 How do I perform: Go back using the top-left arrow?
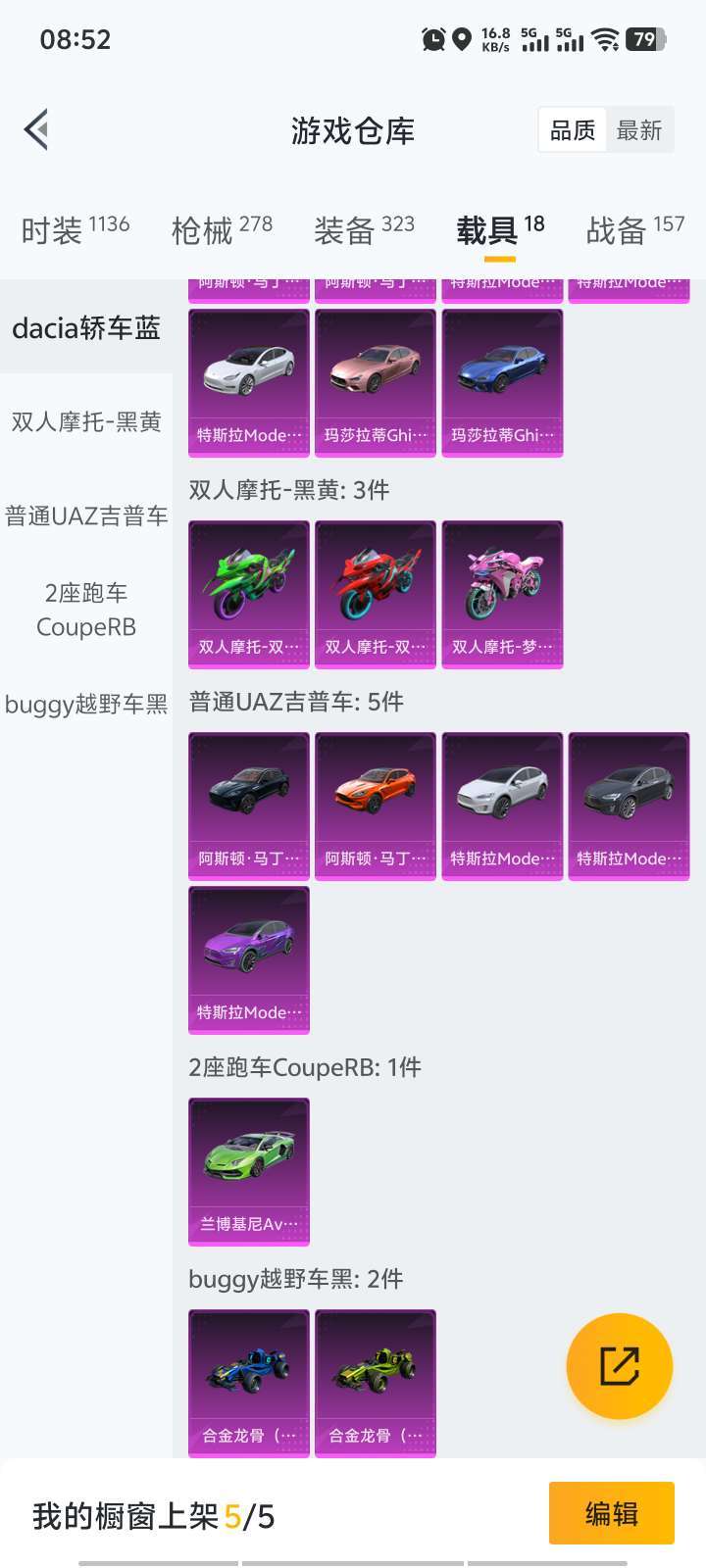coord(37,129)
